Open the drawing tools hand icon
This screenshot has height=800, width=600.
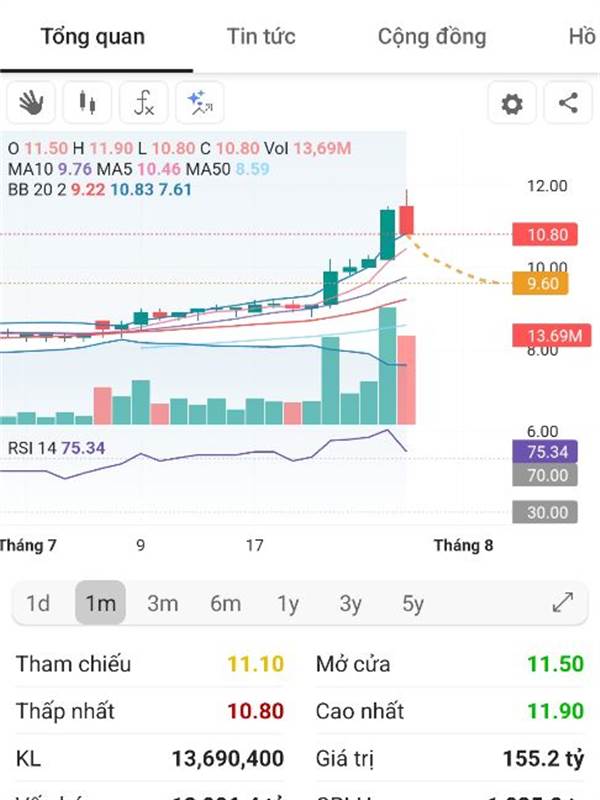click(31, 102)
